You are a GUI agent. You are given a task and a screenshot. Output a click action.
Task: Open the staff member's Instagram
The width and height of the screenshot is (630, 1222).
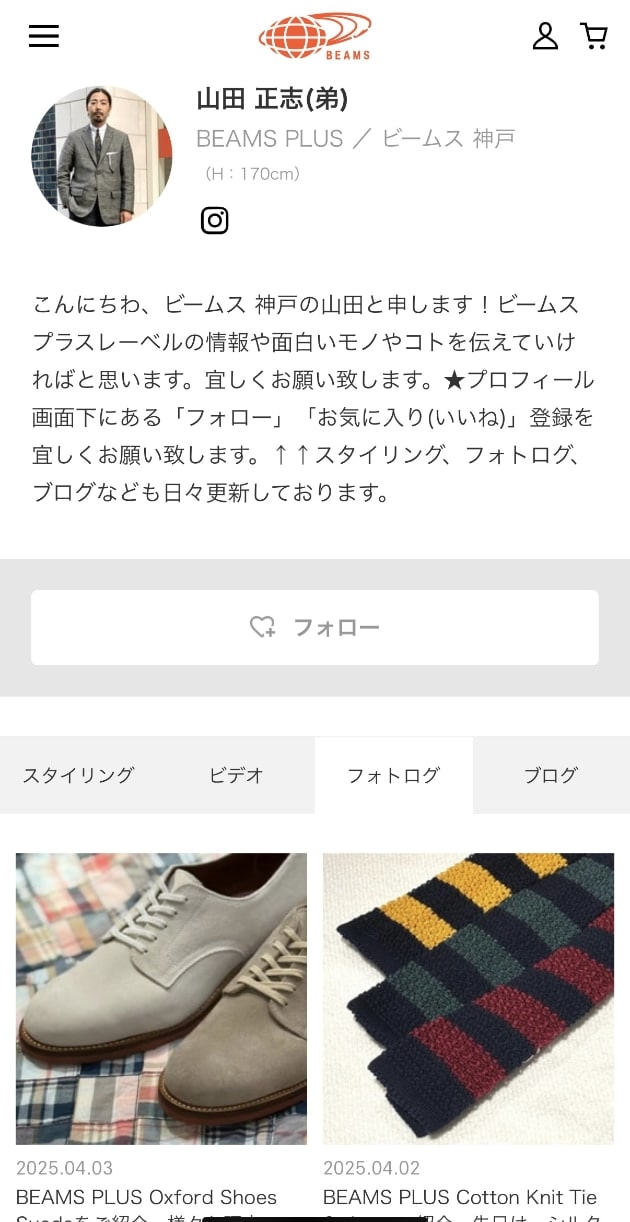(x=215, y=220)
